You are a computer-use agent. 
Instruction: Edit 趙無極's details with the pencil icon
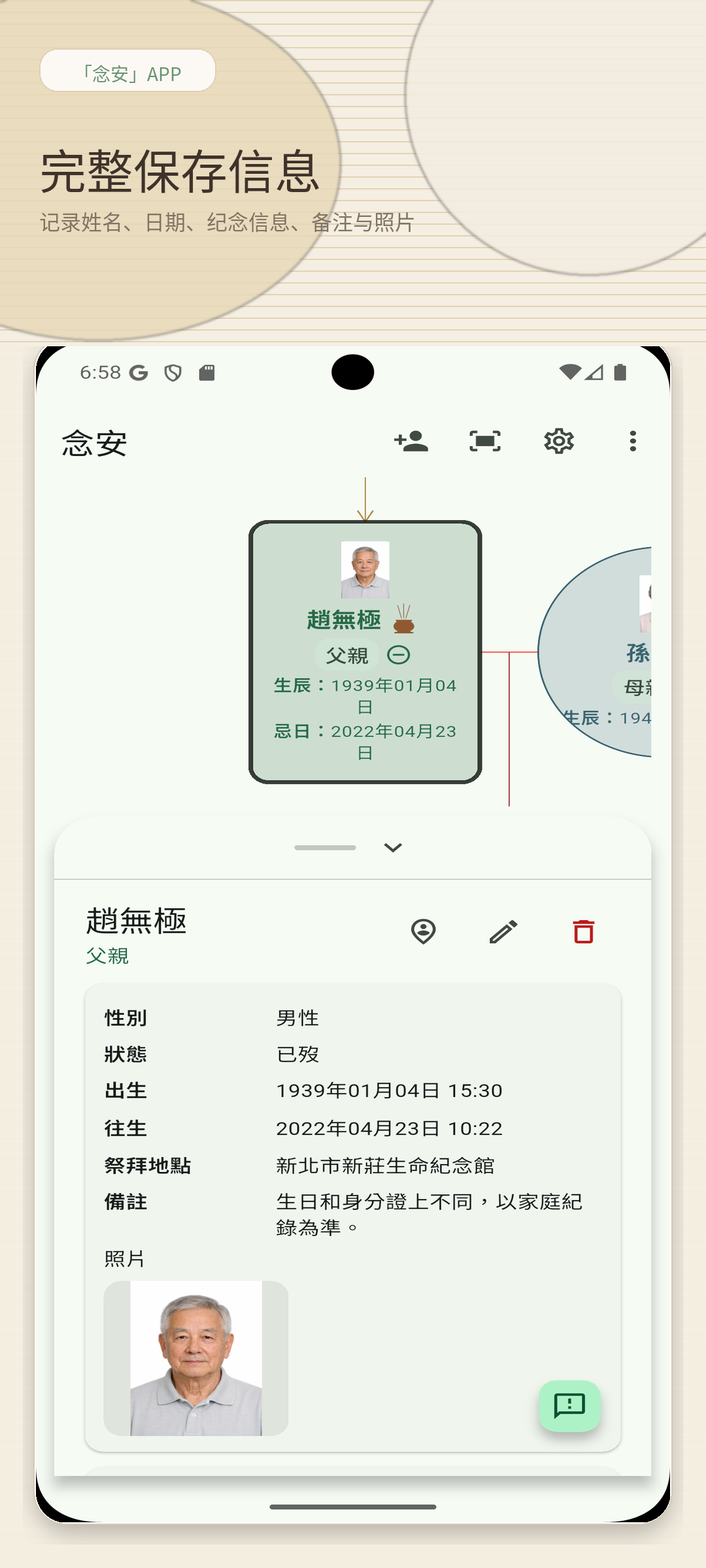pyautogui.click(x=502, y=932)
